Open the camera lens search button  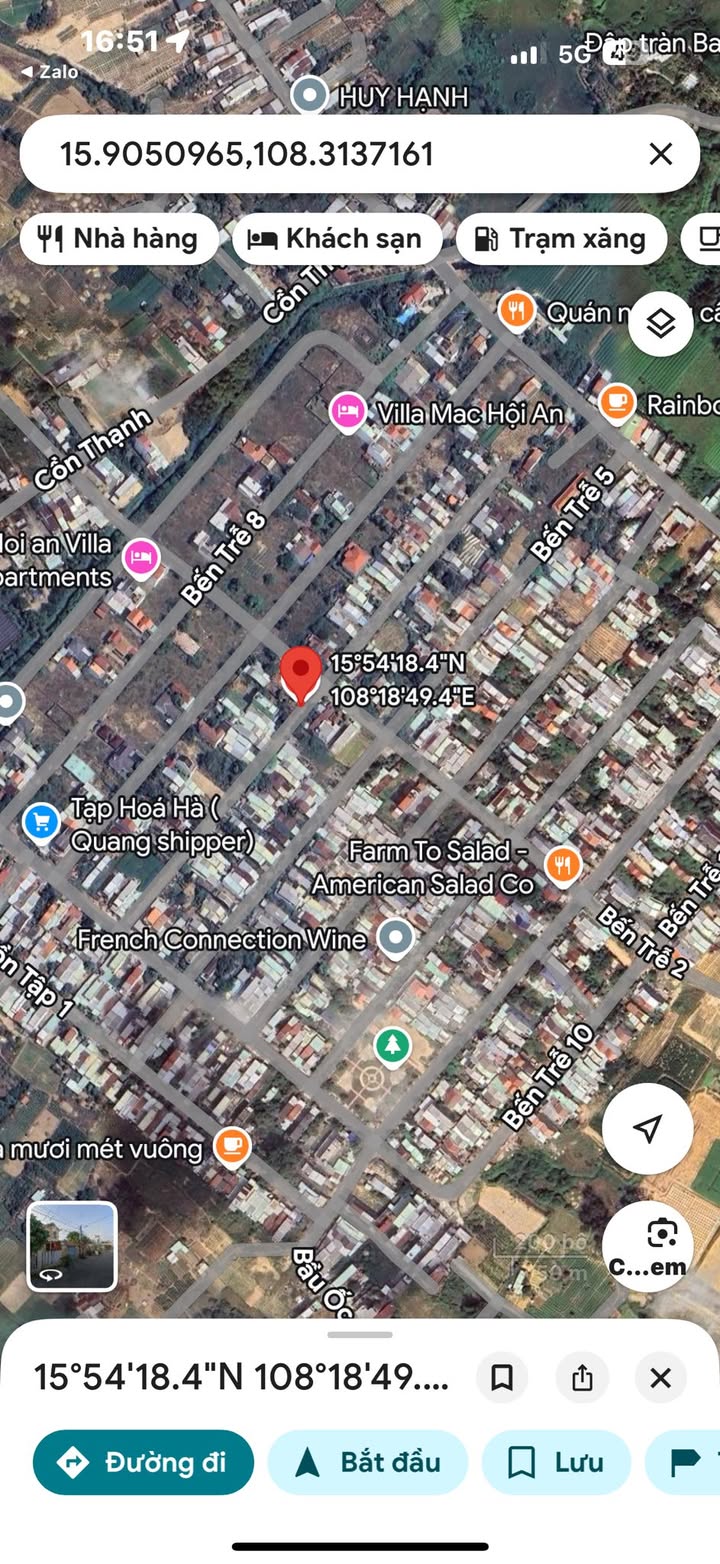[648, 1246]
